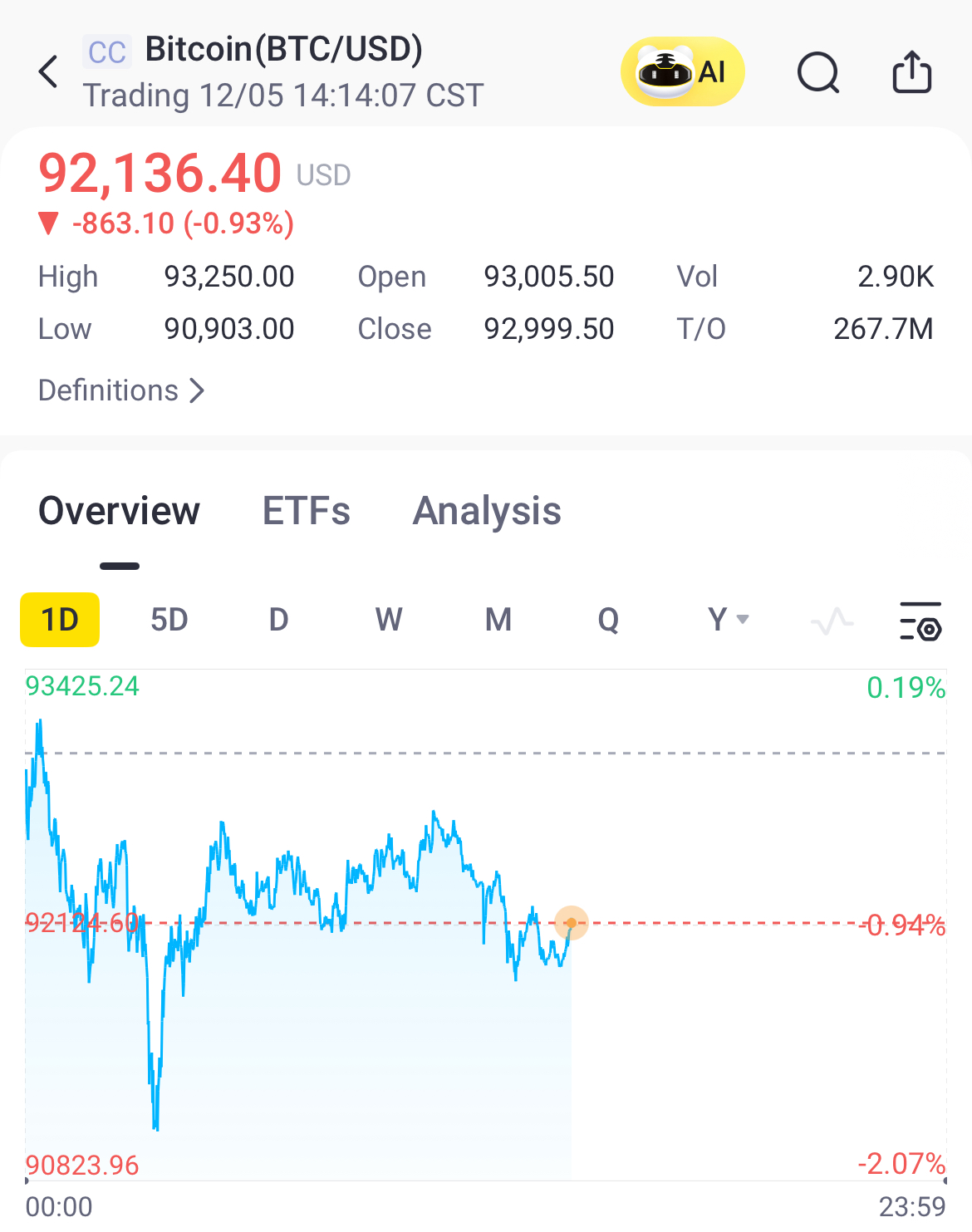Open the Definitions link
This screenshot has width=972, height=1232.
tap(121, 390)
